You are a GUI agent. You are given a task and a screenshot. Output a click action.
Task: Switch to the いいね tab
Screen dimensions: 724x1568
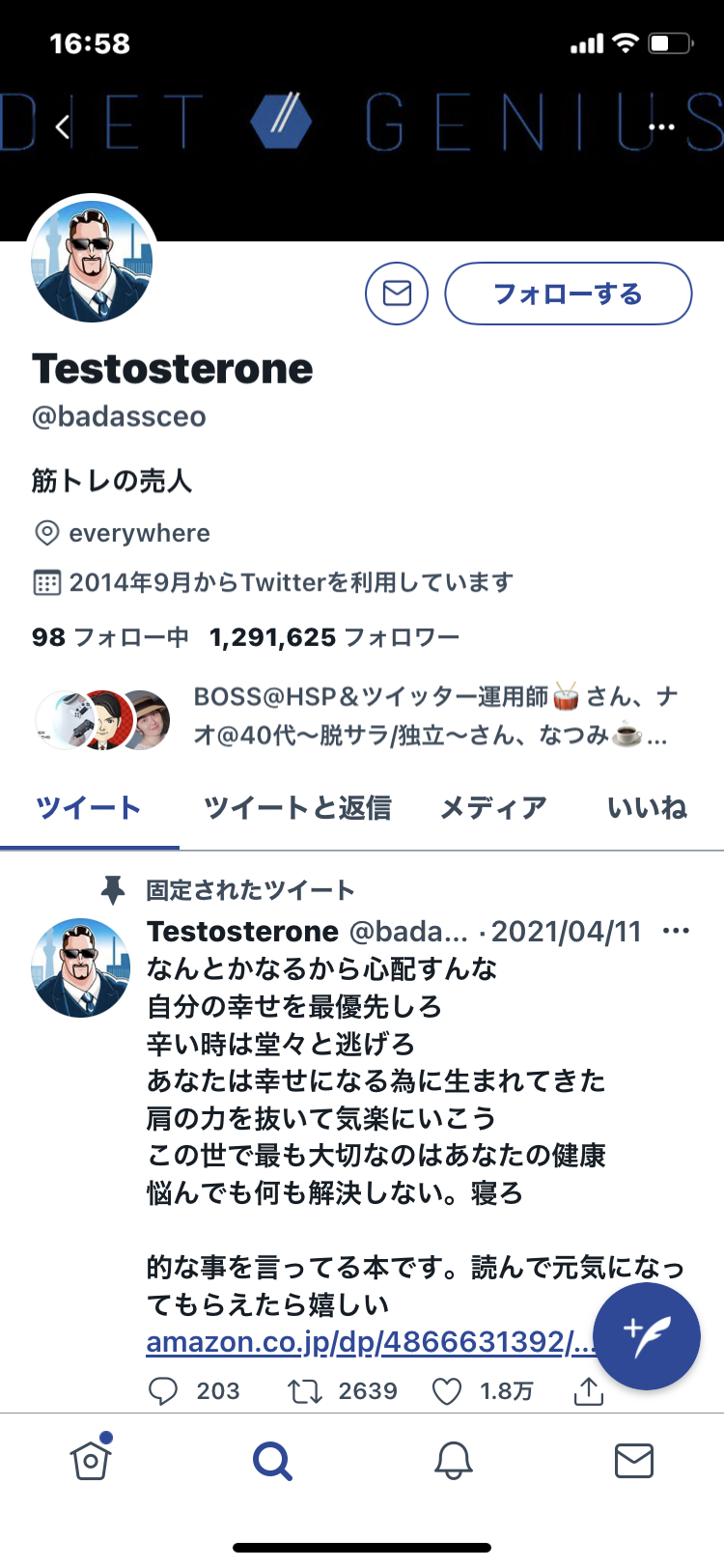pos(647,808)
